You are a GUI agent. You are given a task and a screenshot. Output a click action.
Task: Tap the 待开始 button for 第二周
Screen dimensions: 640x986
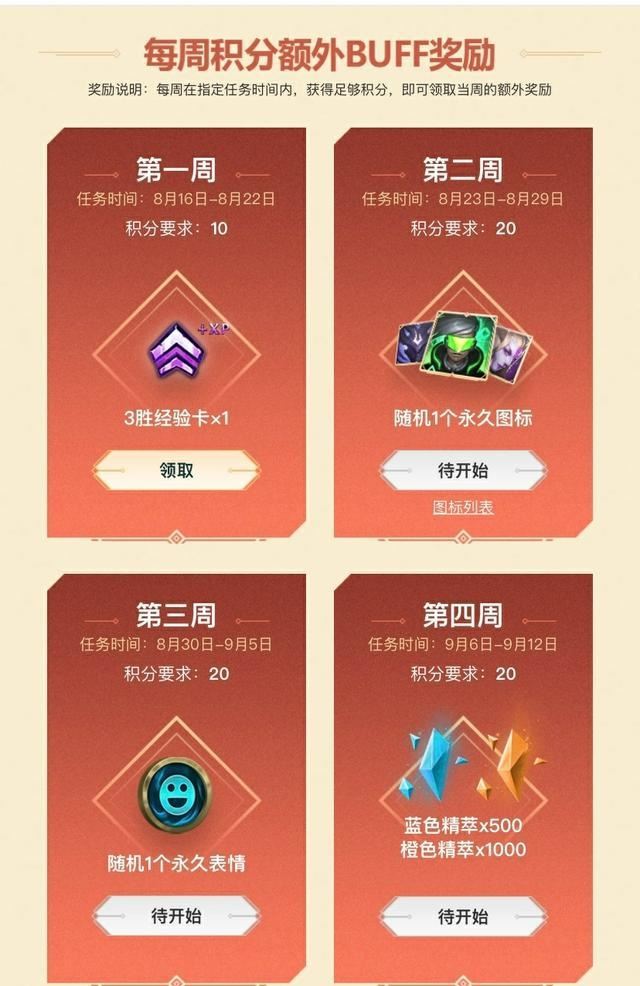click(x=463, y=470)
